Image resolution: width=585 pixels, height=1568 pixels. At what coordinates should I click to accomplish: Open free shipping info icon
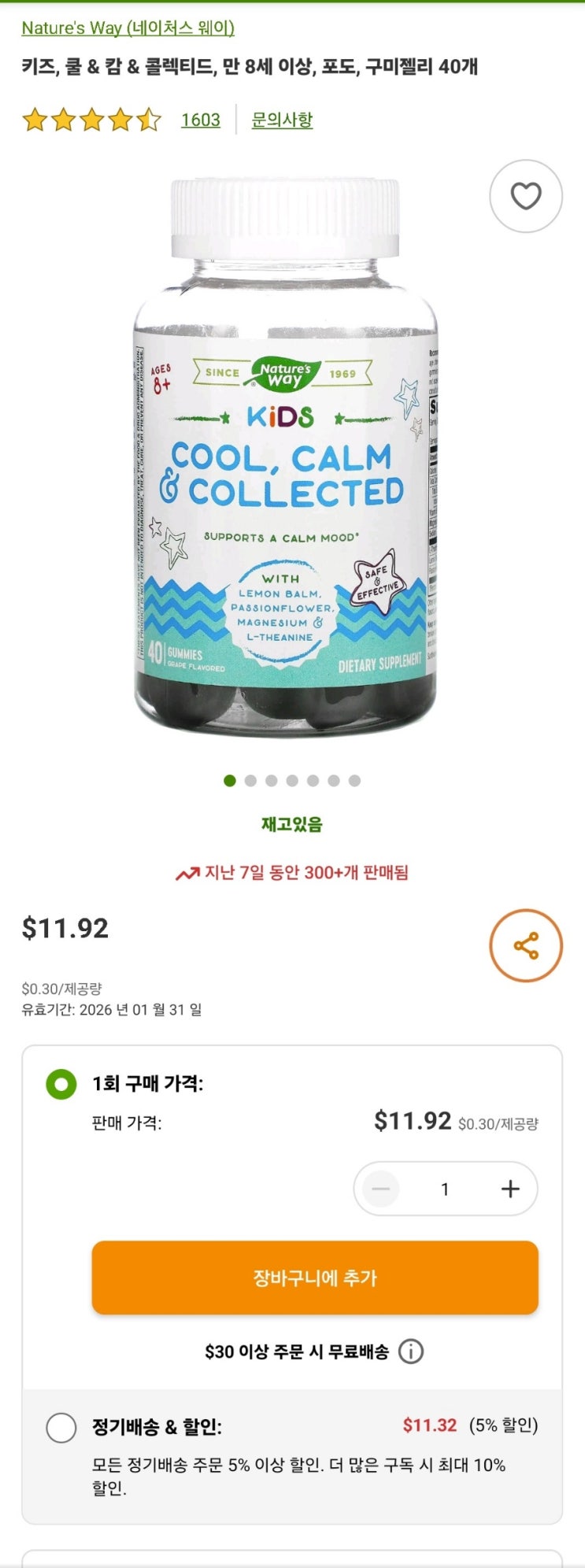click(411, 1352)
